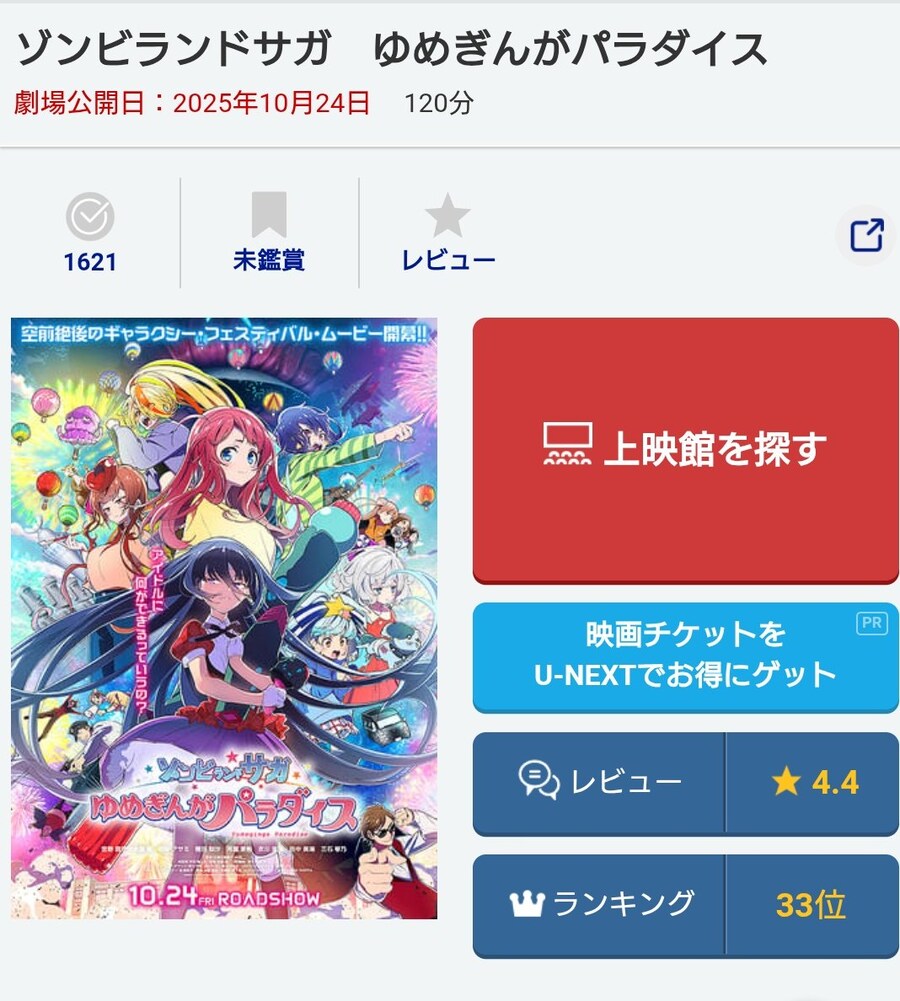This screenshot has width=900, height=1001.
Task: Open the ランキング 33位 button
Action: 685,905
